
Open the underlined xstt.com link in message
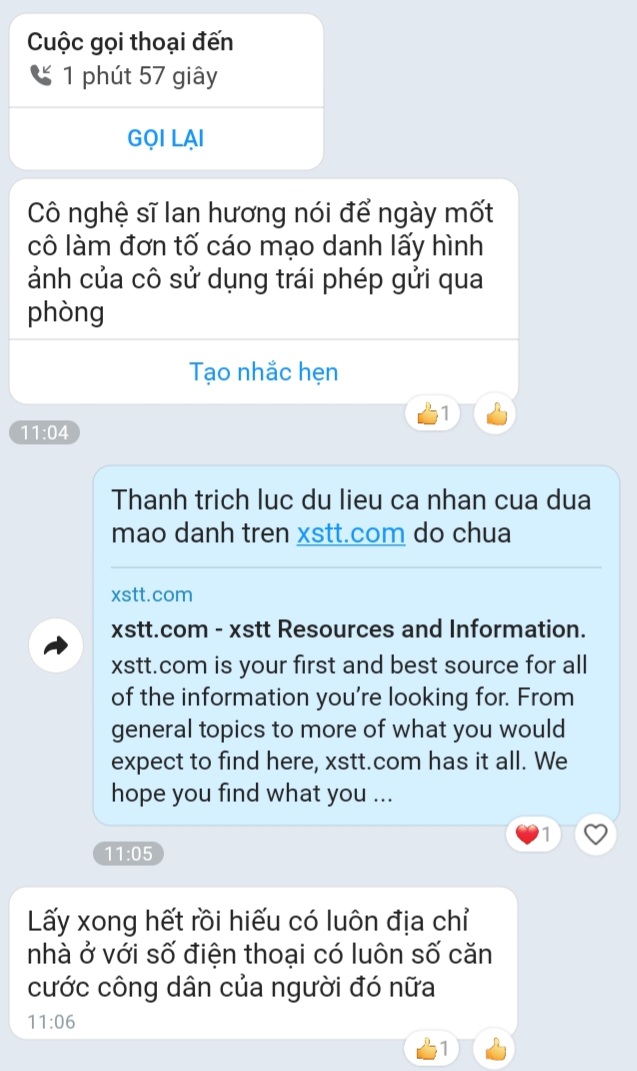pos(351,533)
